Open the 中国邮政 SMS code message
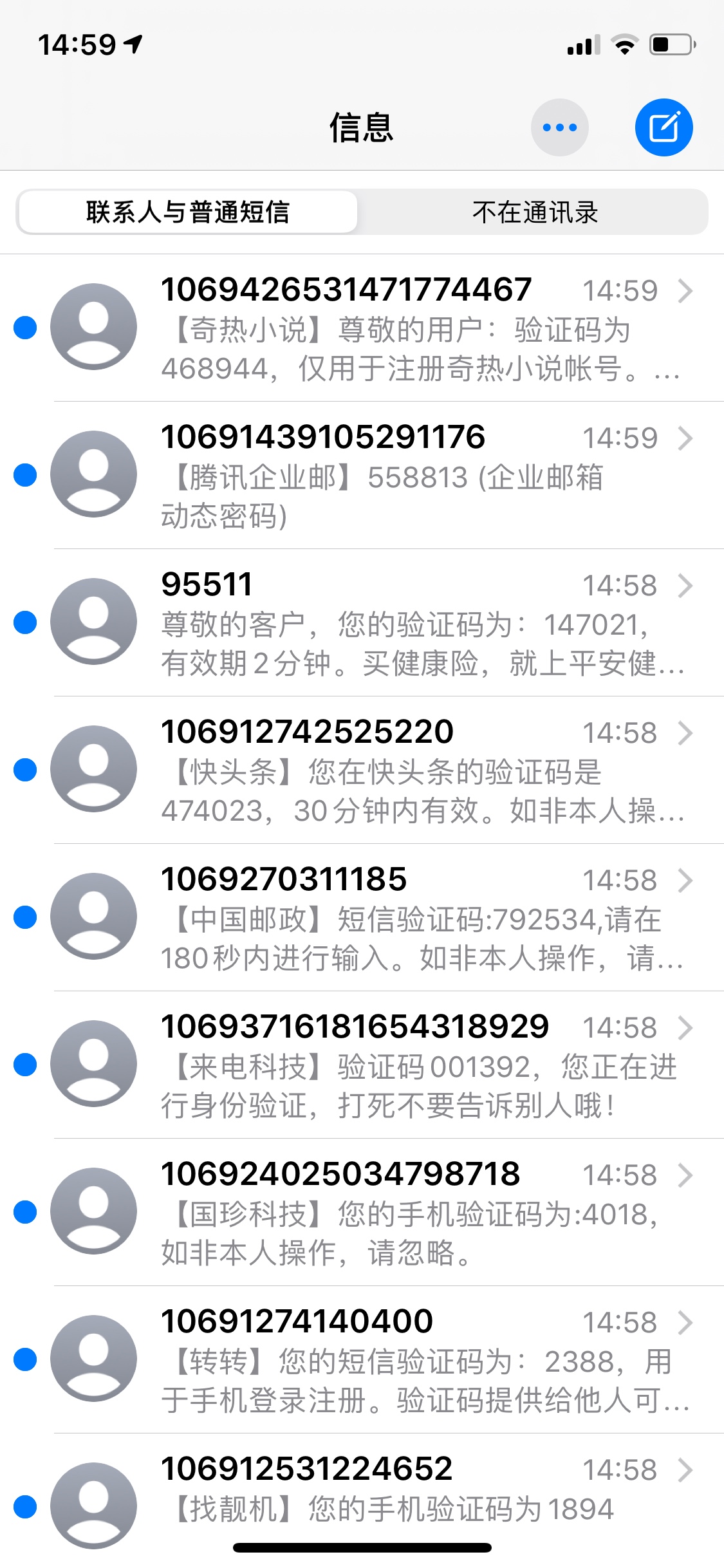 click(x=362, y=918)
